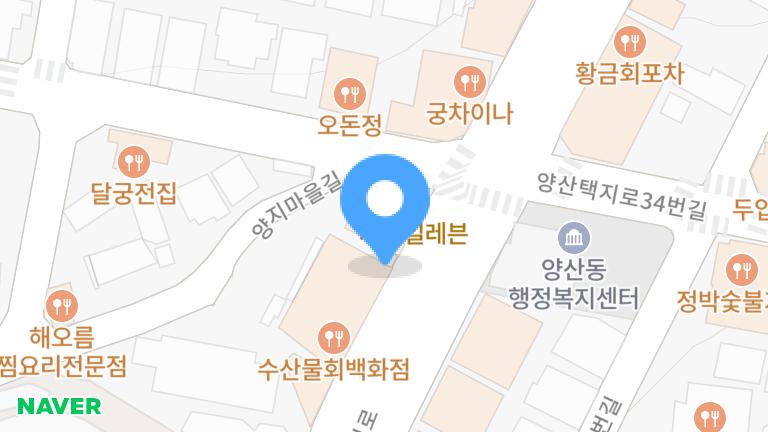The image size is (768, 432).
Task: Select the 달궁전집 restaurant marker
Action: [134, 161]
